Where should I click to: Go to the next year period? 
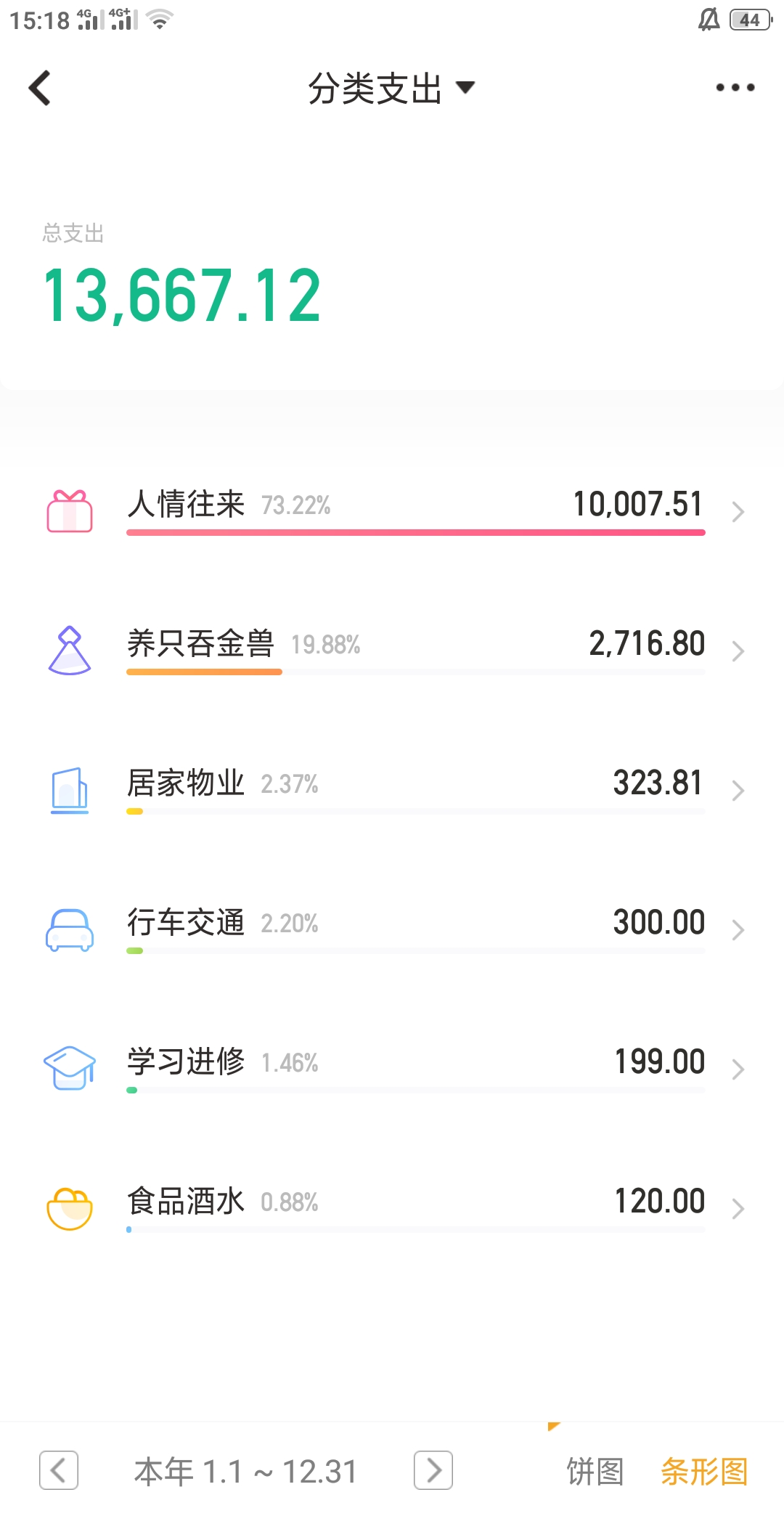pyautogui.click(x=433, y=1471)
